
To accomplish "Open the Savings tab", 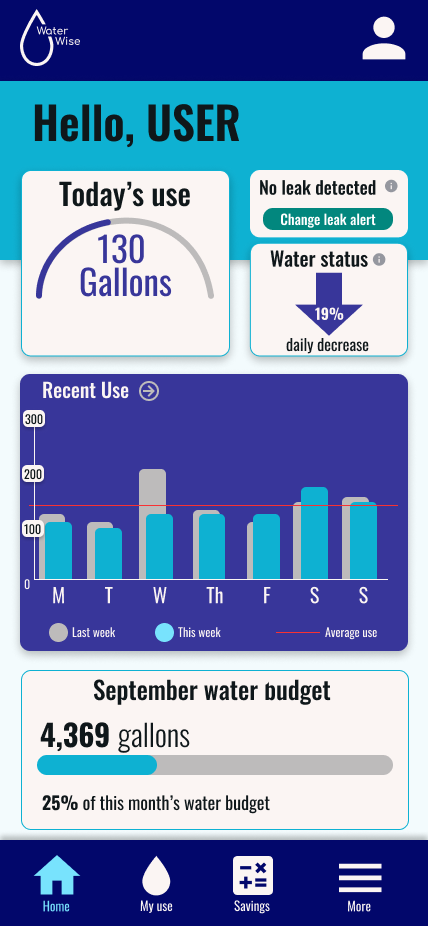I will point(252,884).
